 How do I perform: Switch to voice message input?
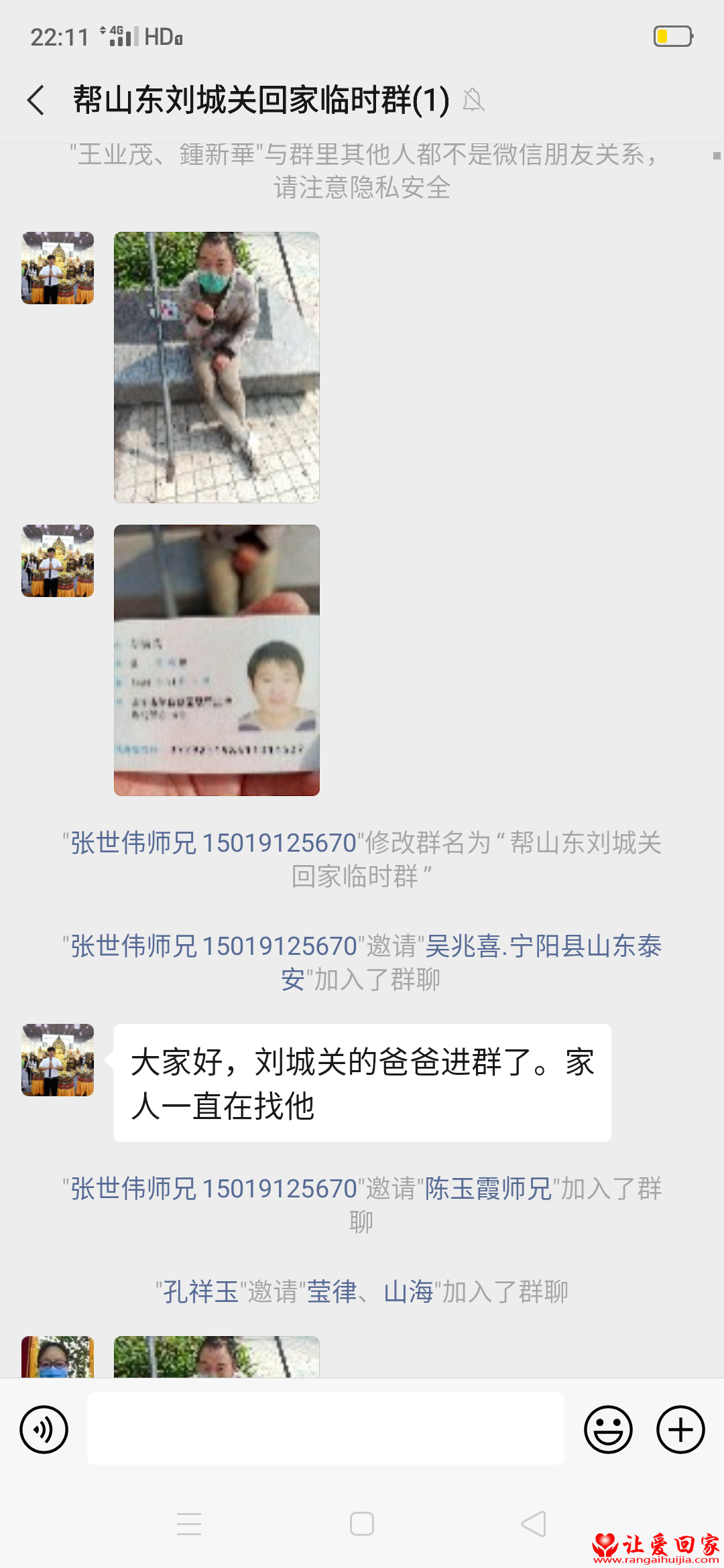(44, 1429)
